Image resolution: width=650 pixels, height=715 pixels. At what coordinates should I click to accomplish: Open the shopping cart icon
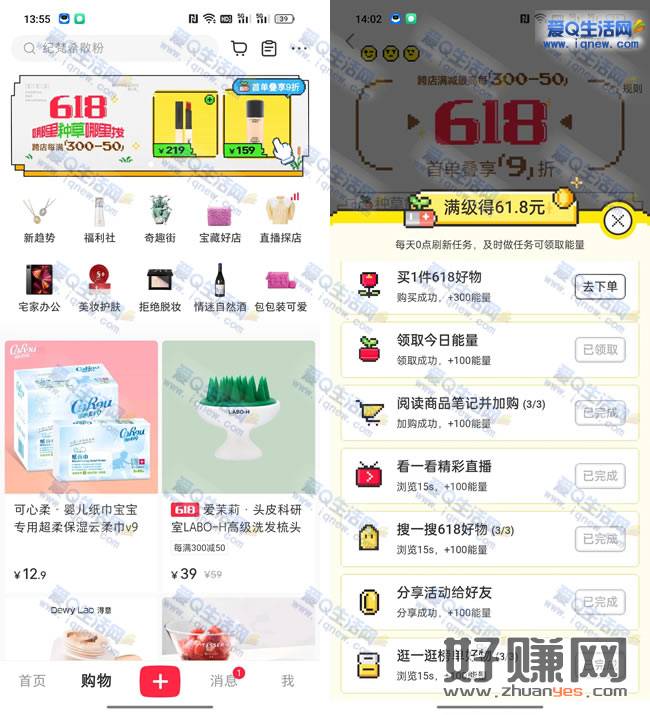(239, 48)
